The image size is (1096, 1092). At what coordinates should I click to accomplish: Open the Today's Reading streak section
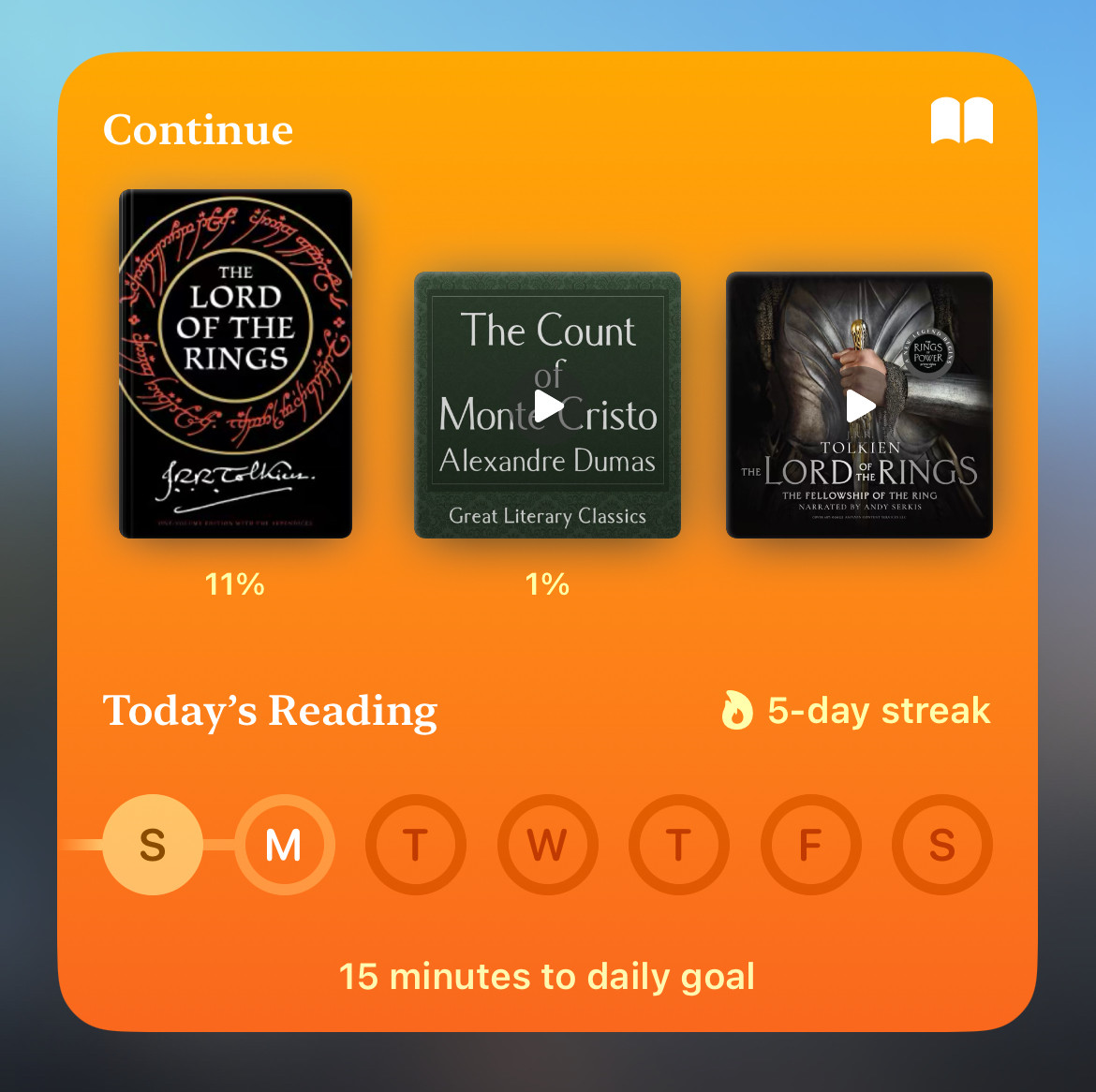tap(856, 711)
